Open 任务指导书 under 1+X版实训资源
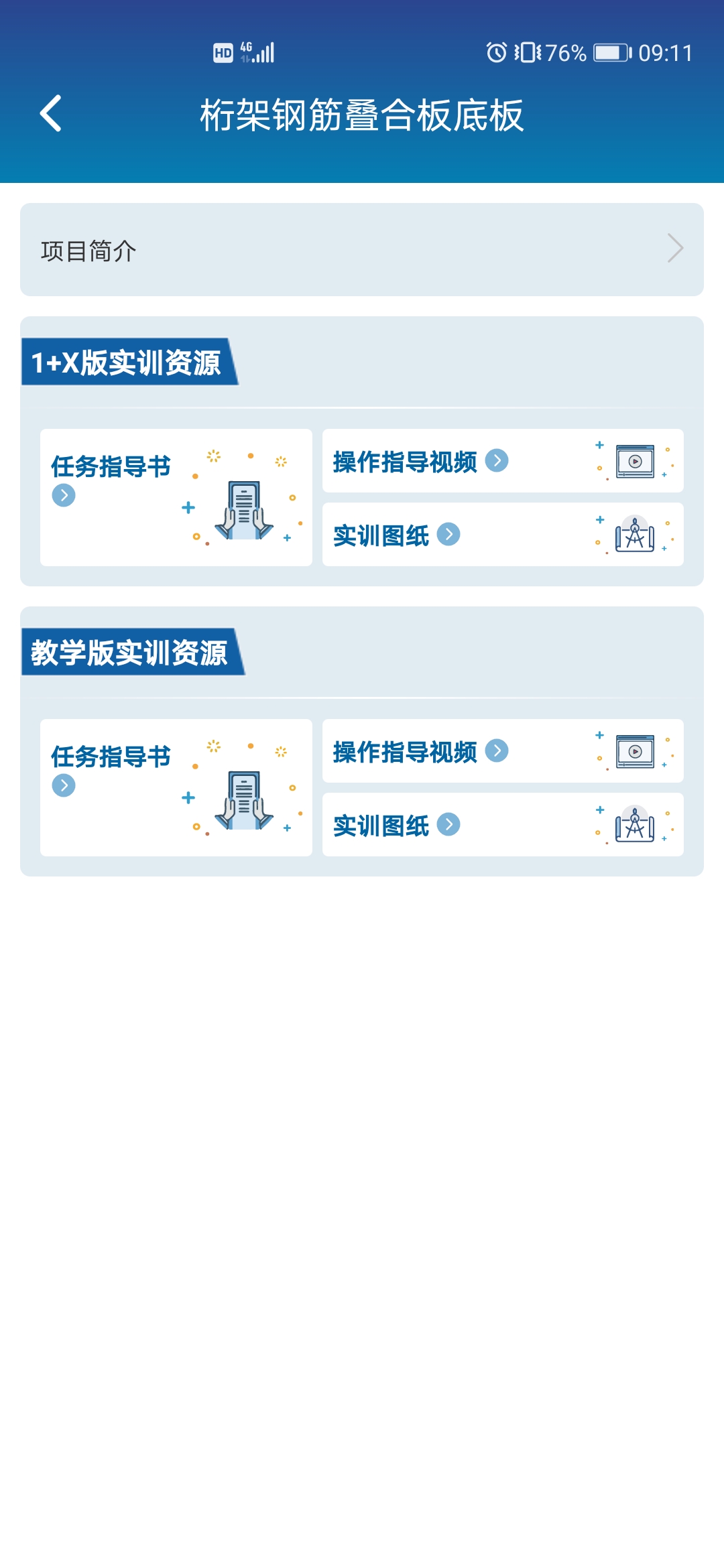Viewport: 724px width, 1568px height. coord(176,497)
